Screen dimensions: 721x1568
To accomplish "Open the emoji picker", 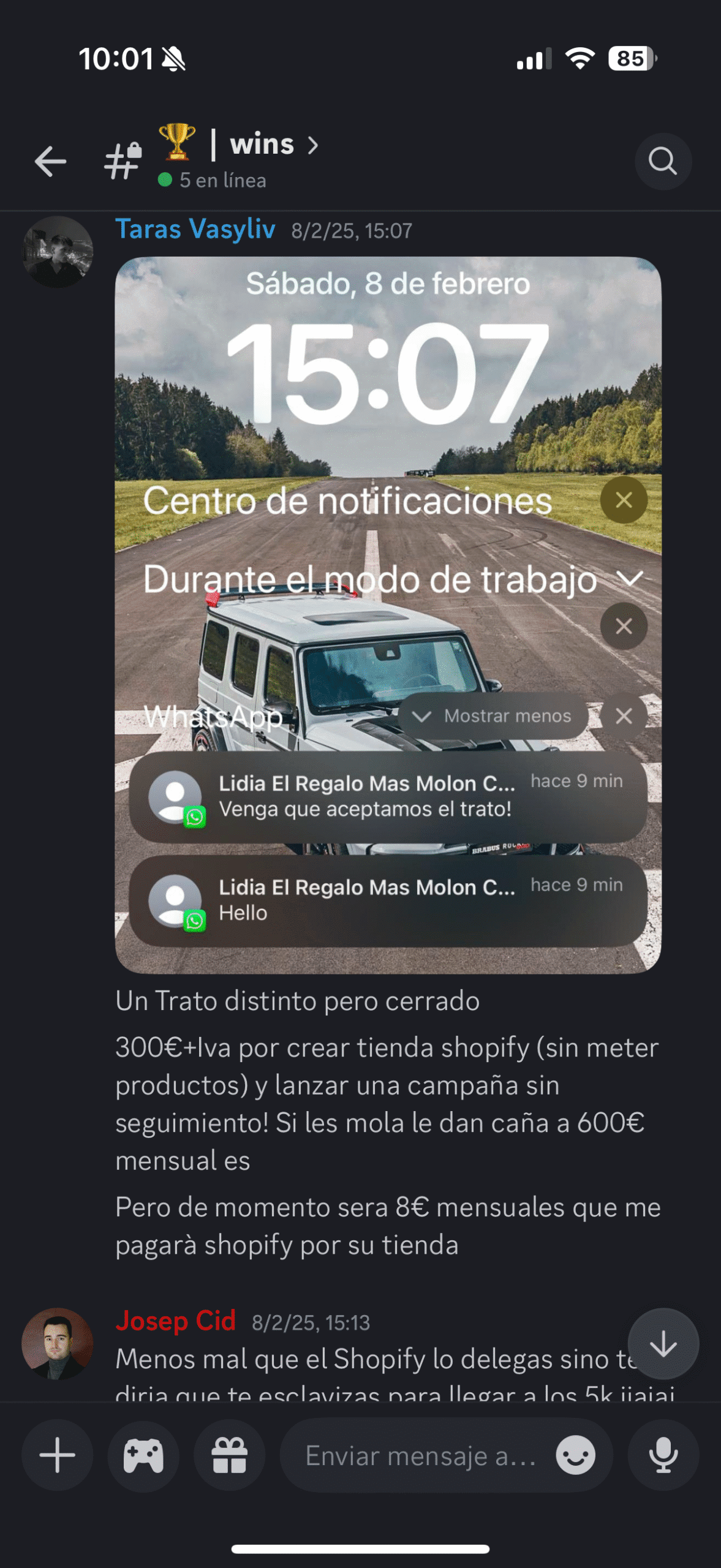I will [575, 1455].
